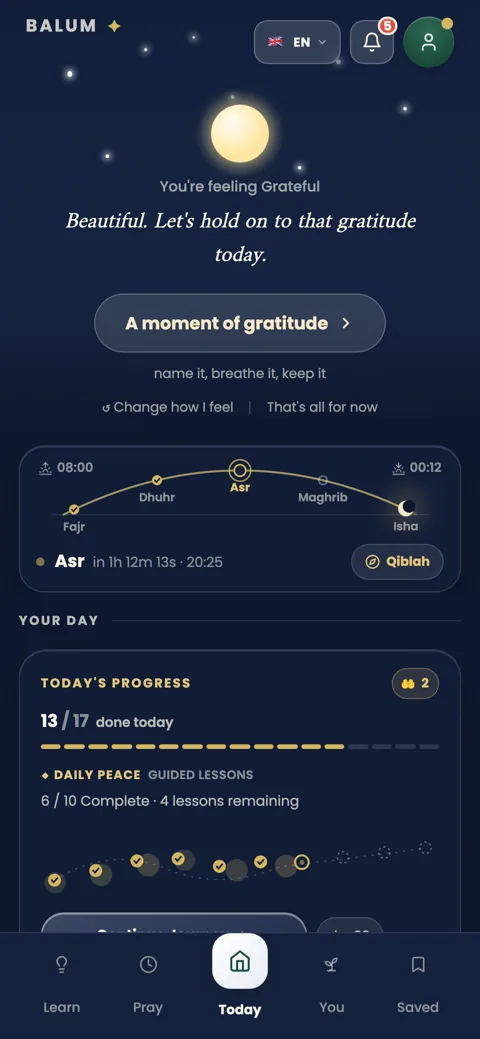Select That's all for now

click(322, 408)
